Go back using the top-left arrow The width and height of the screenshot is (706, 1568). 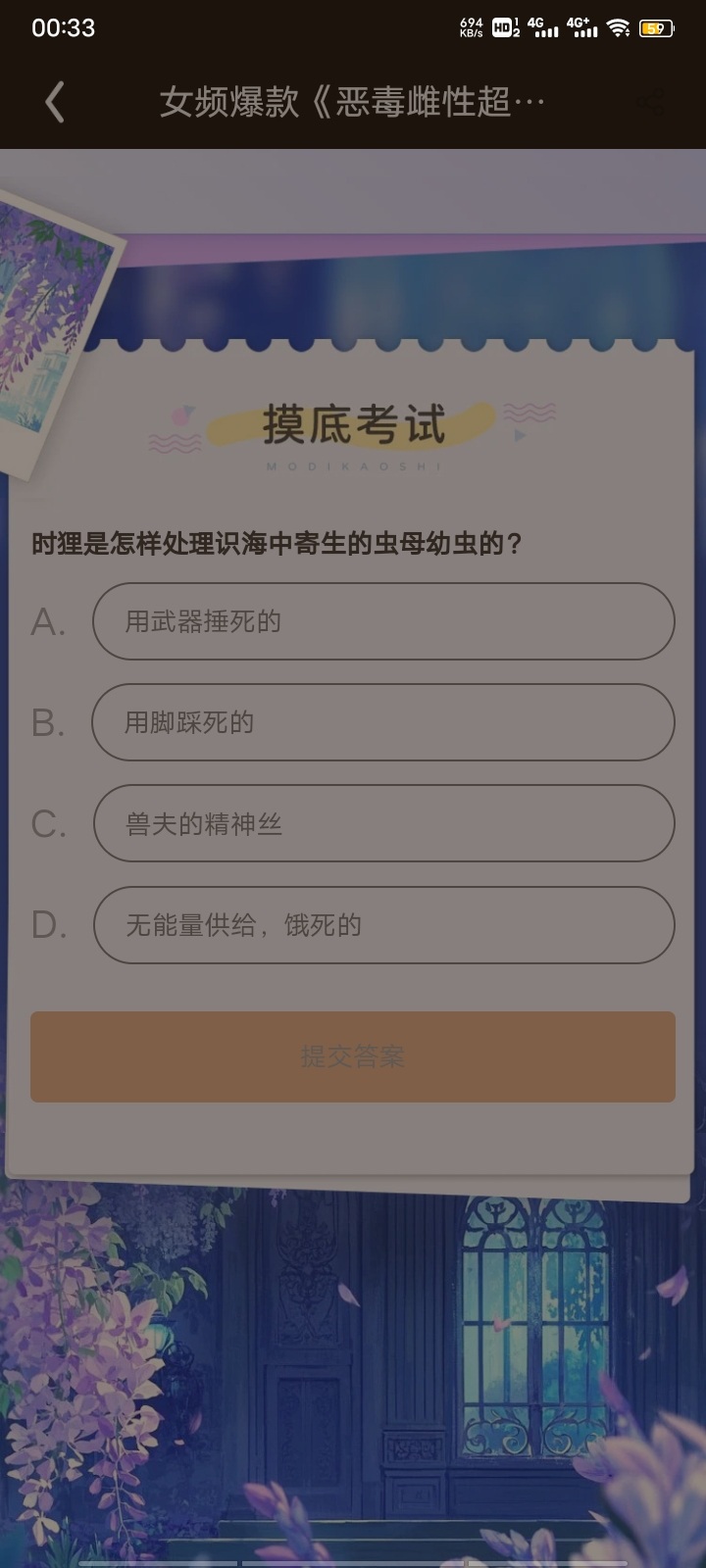55,102
